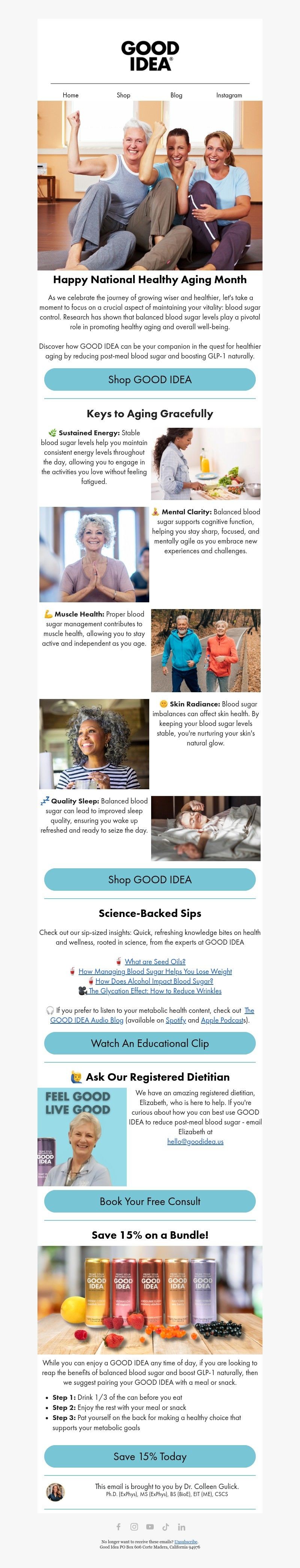300x1568 pixels.
Task: Open the YouTube icon in the footer
Action: (150, 1527)
